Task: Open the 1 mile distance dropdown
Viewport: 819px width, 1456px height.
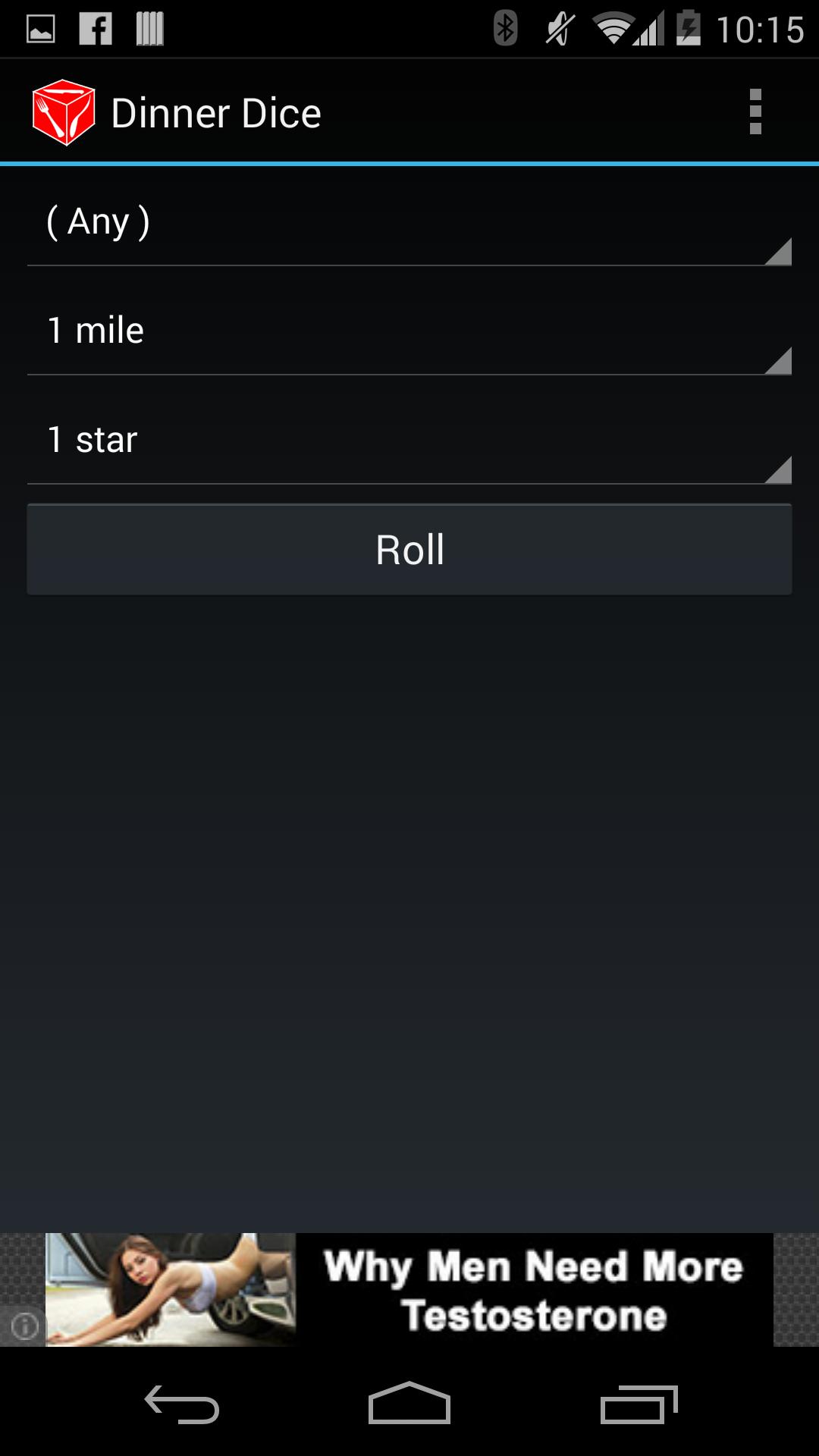Action: coord(409,332)
